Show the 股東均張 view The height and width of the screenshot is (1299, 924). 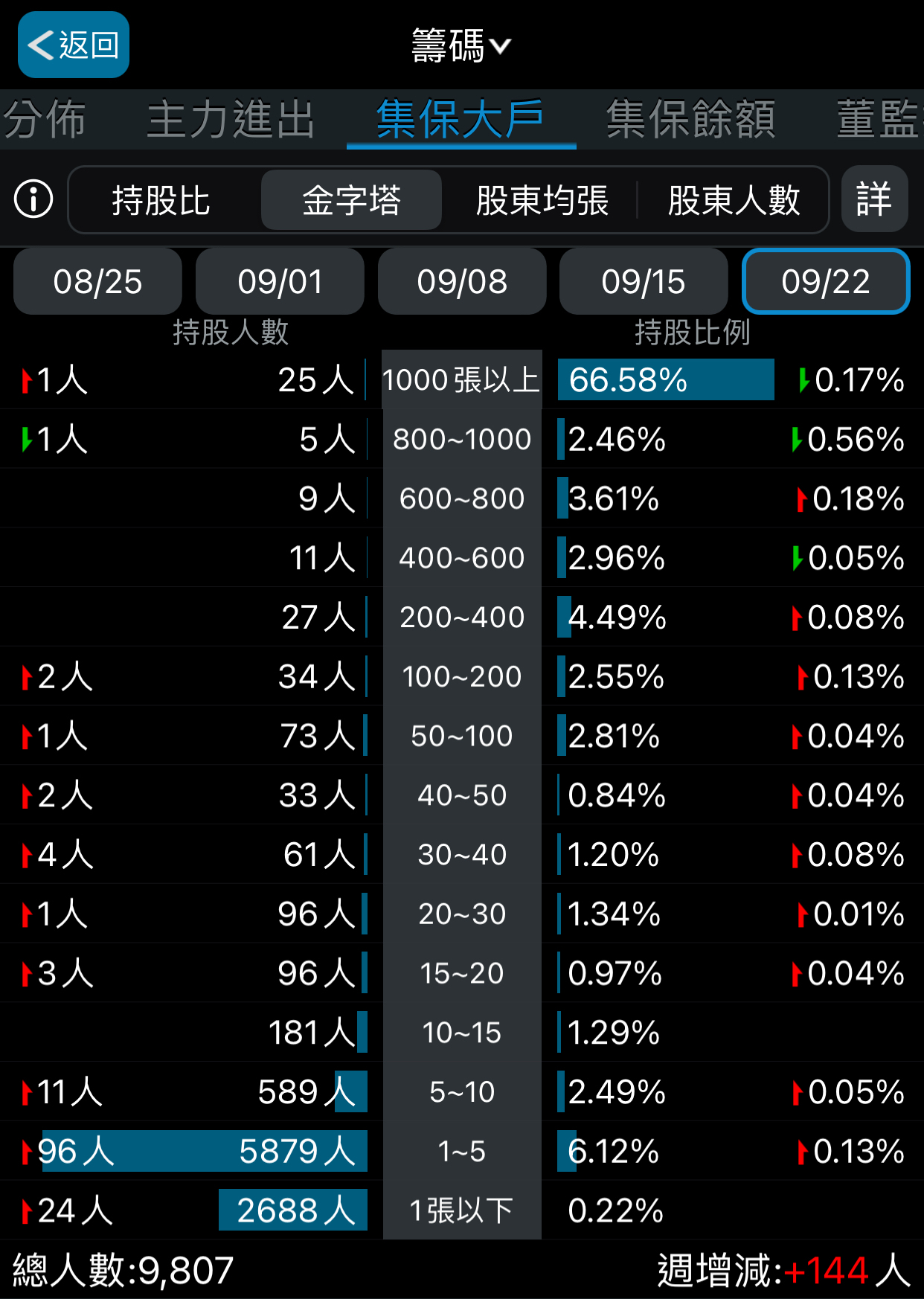pyautogui.click(x=542, y=200)
